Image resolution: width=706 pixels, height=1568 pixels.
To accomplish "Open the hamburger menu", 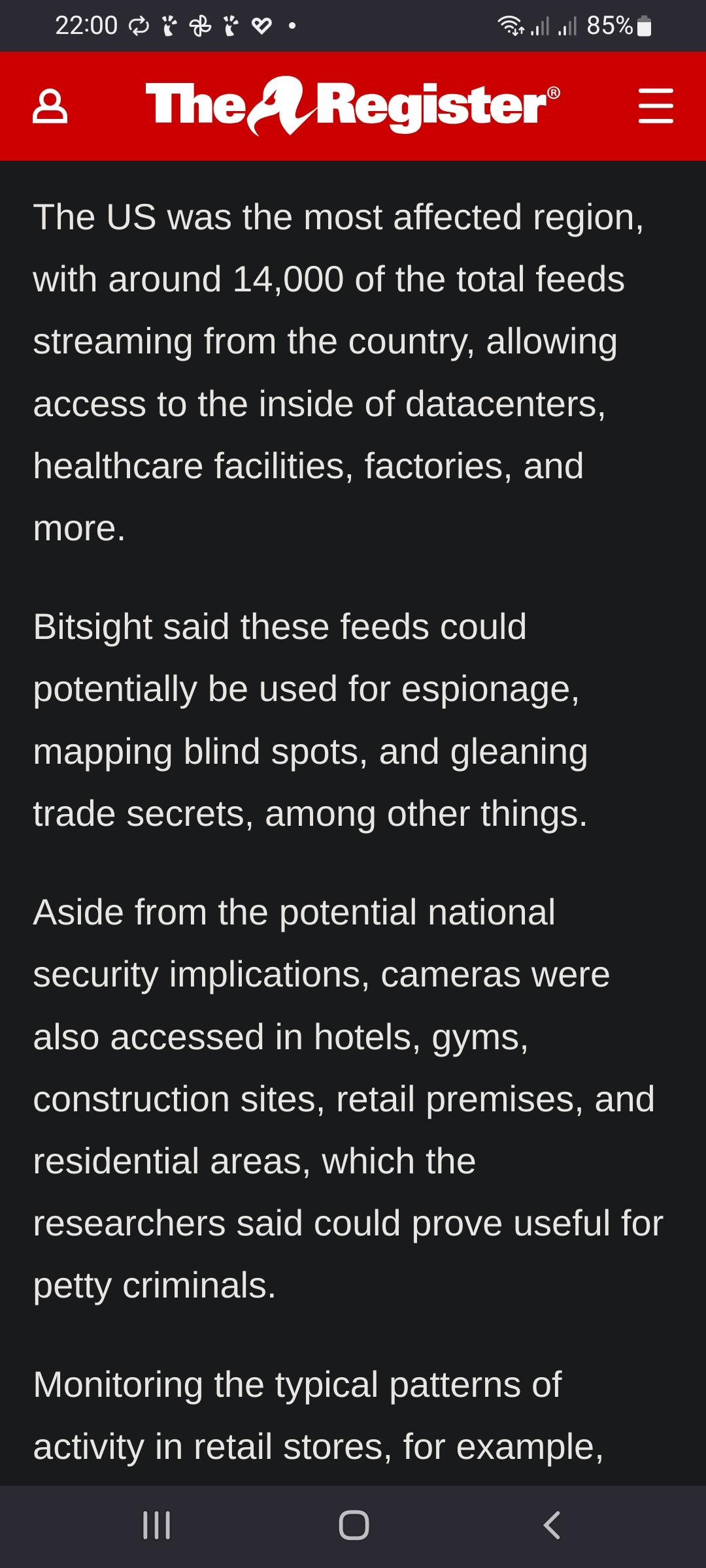I will click(656, 106).
